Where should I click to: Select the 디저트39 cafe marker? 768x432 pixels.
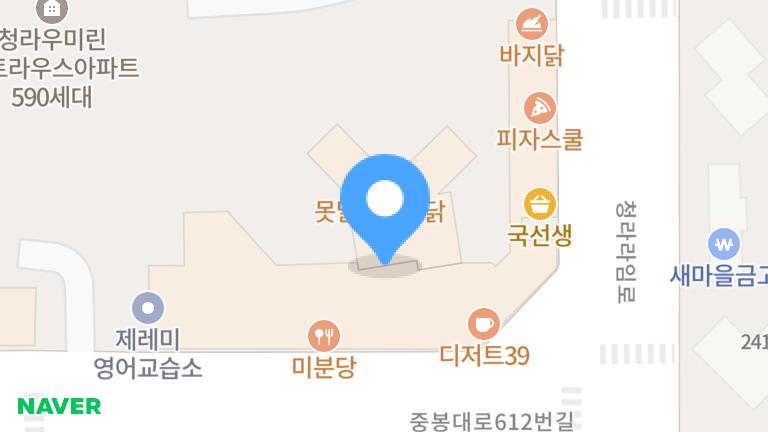(x=484, y=324)
